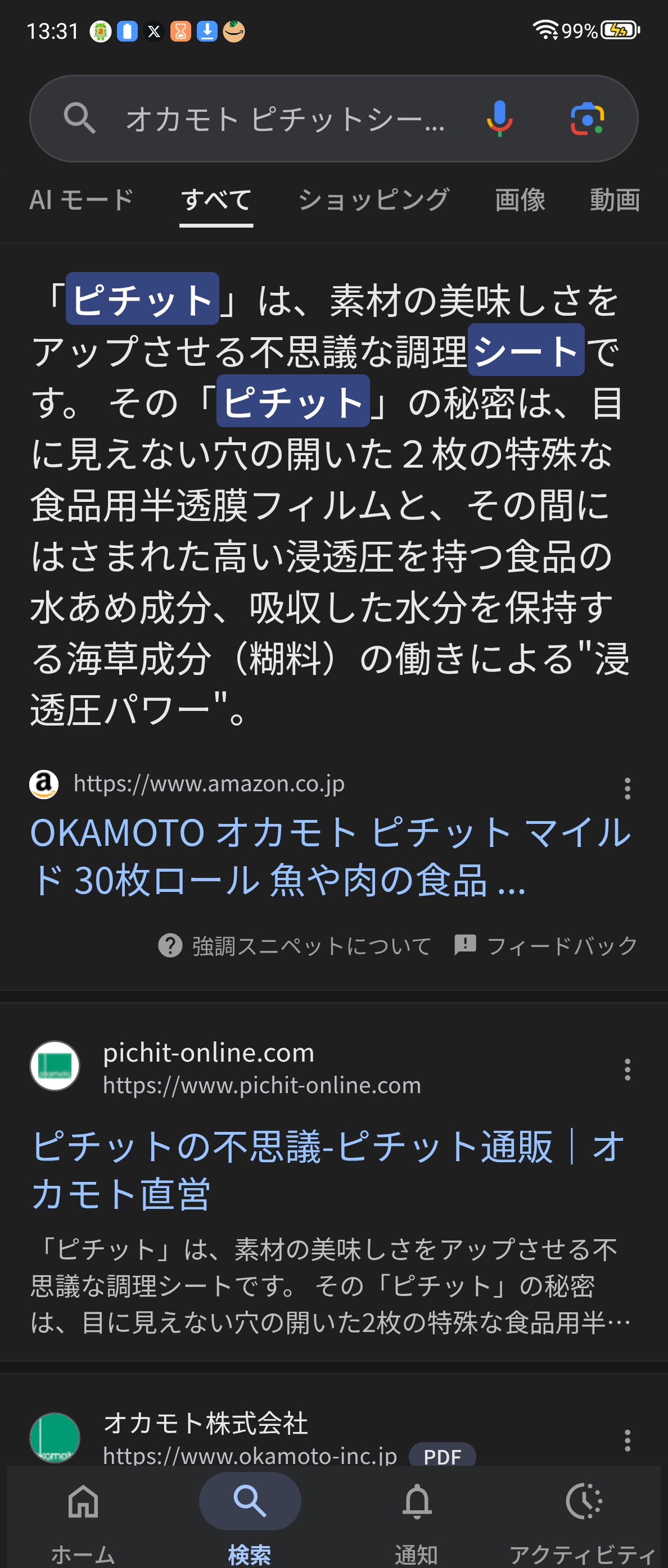Open overflow menu for the オカモト株式会社 result

(626, 1440)
